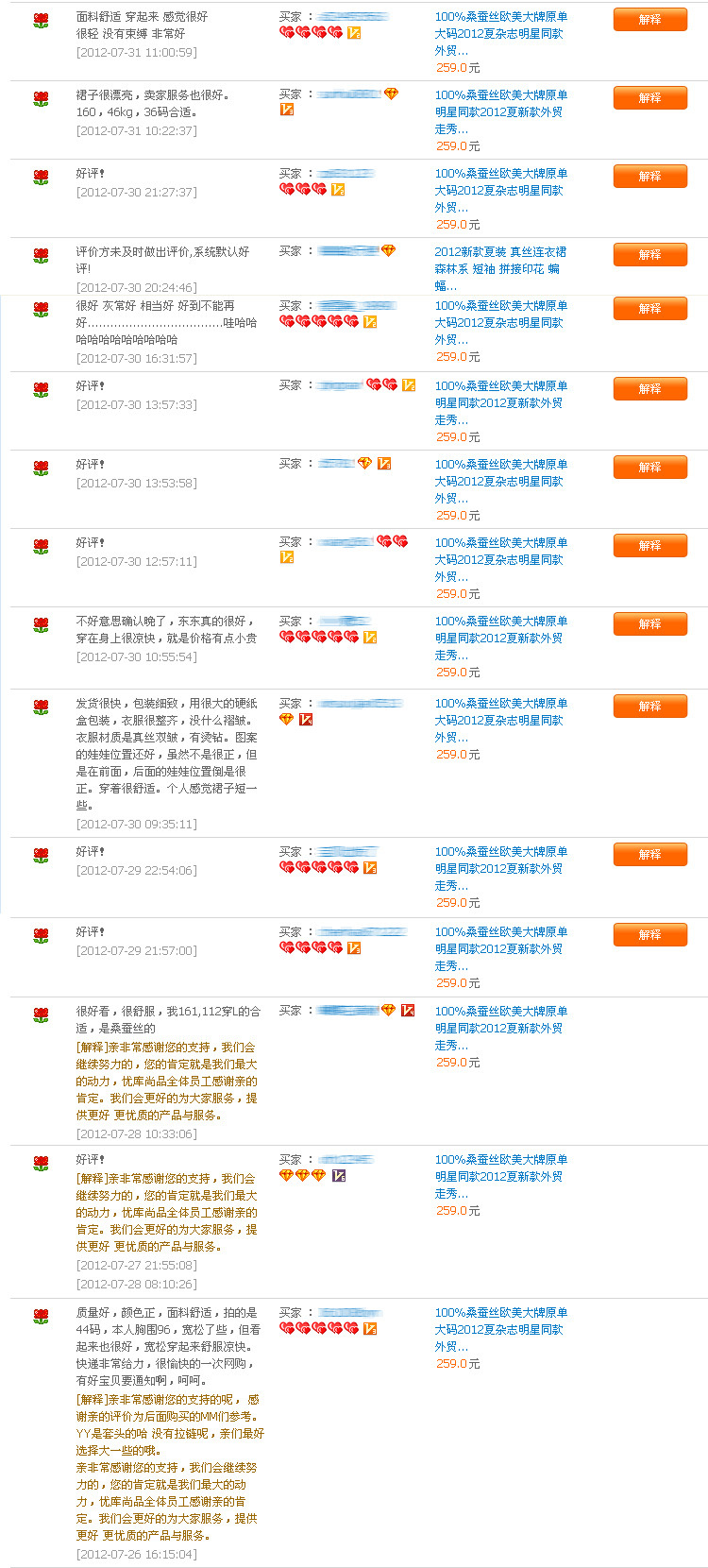Tap 解释 for the 好评 dated 2012-07-30 21:27:37
Image resolution: width=708 pixels, height=1568 pixels.
[650, 177]
